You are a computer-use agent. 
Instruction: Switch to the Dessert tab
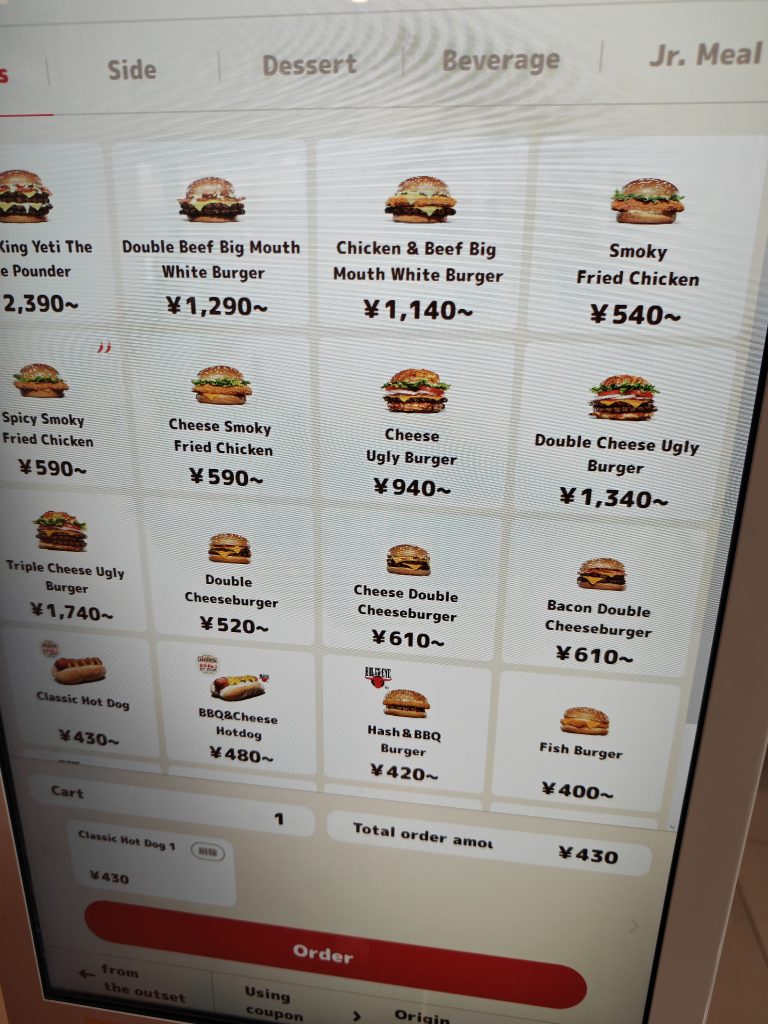(309, 66)
